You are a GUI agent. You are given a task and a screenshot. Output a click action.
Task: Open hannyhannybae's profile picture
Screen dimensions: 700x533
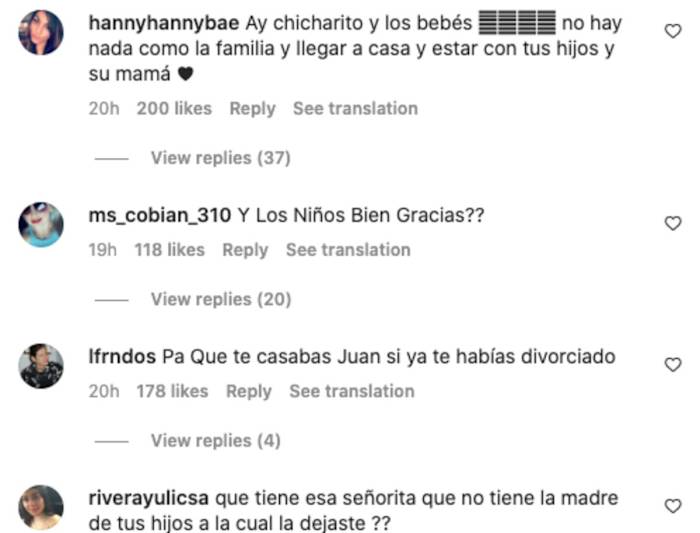pos(41,32)
